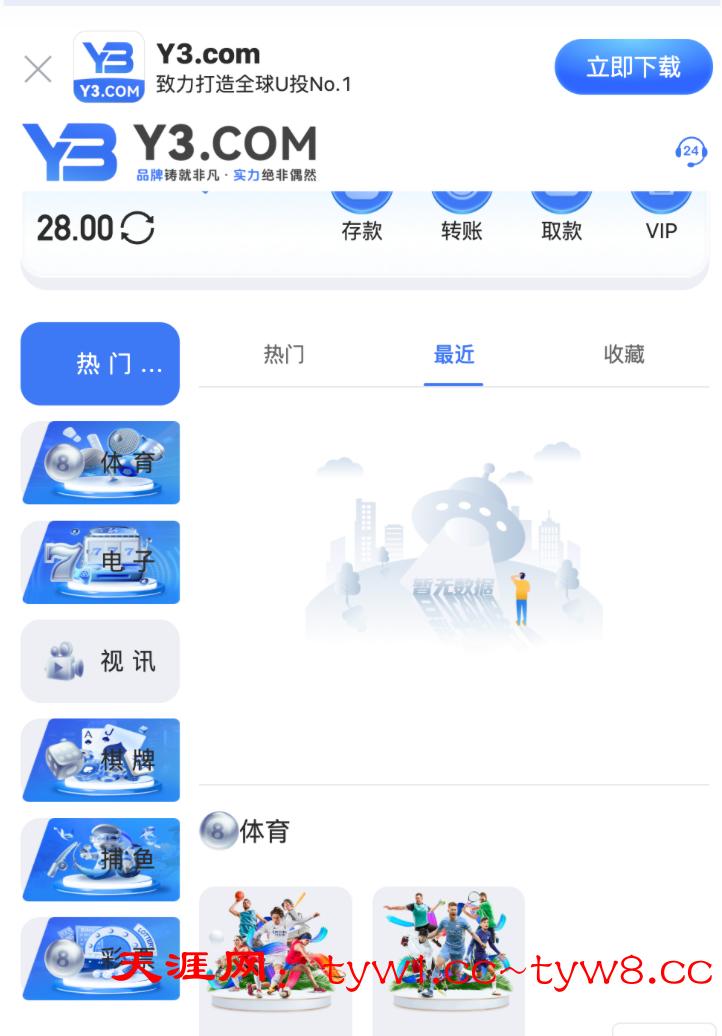Open the VIP section

pyautogui.click(x=661, y=219)
